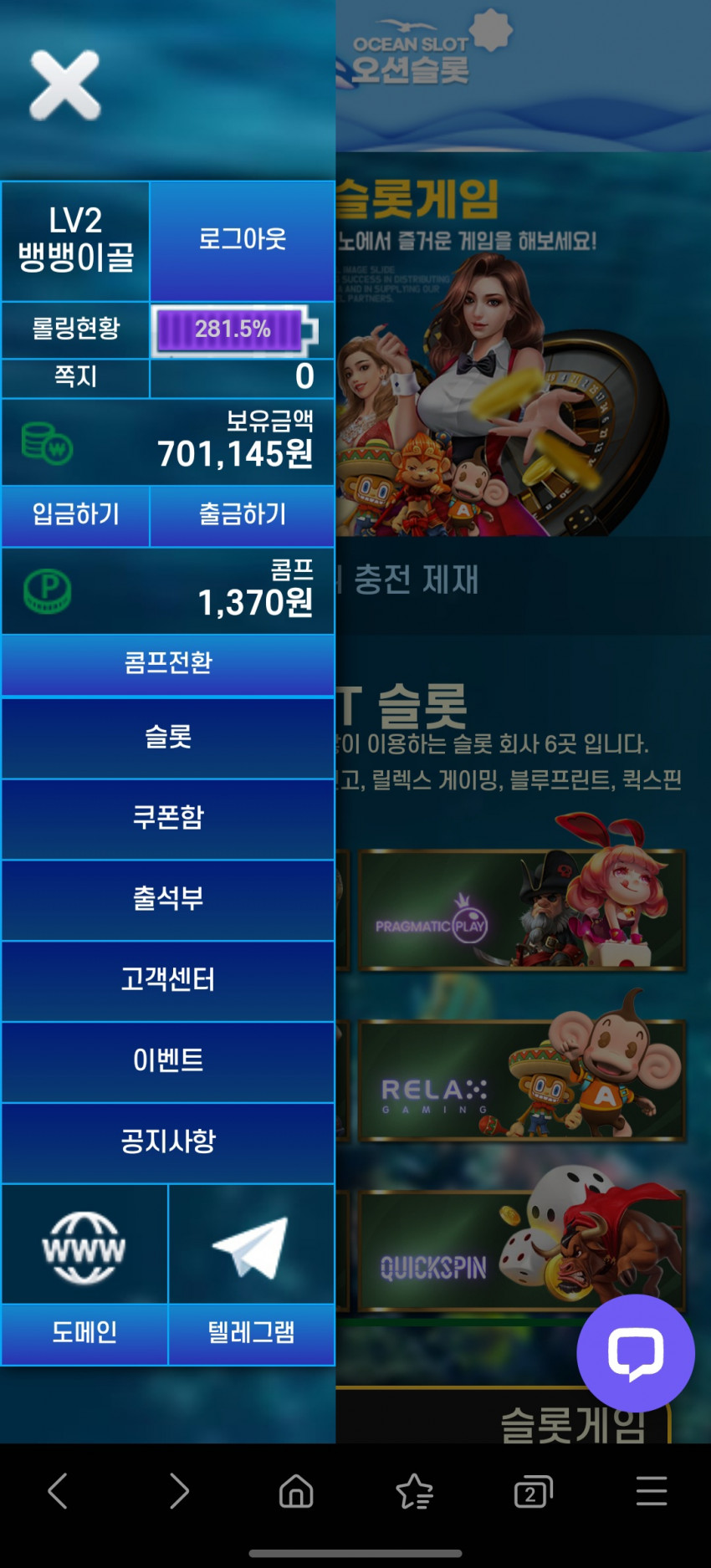Open the live chat bubble
The width and height of the screenshot is (711, 1568).
(635, 1352)
